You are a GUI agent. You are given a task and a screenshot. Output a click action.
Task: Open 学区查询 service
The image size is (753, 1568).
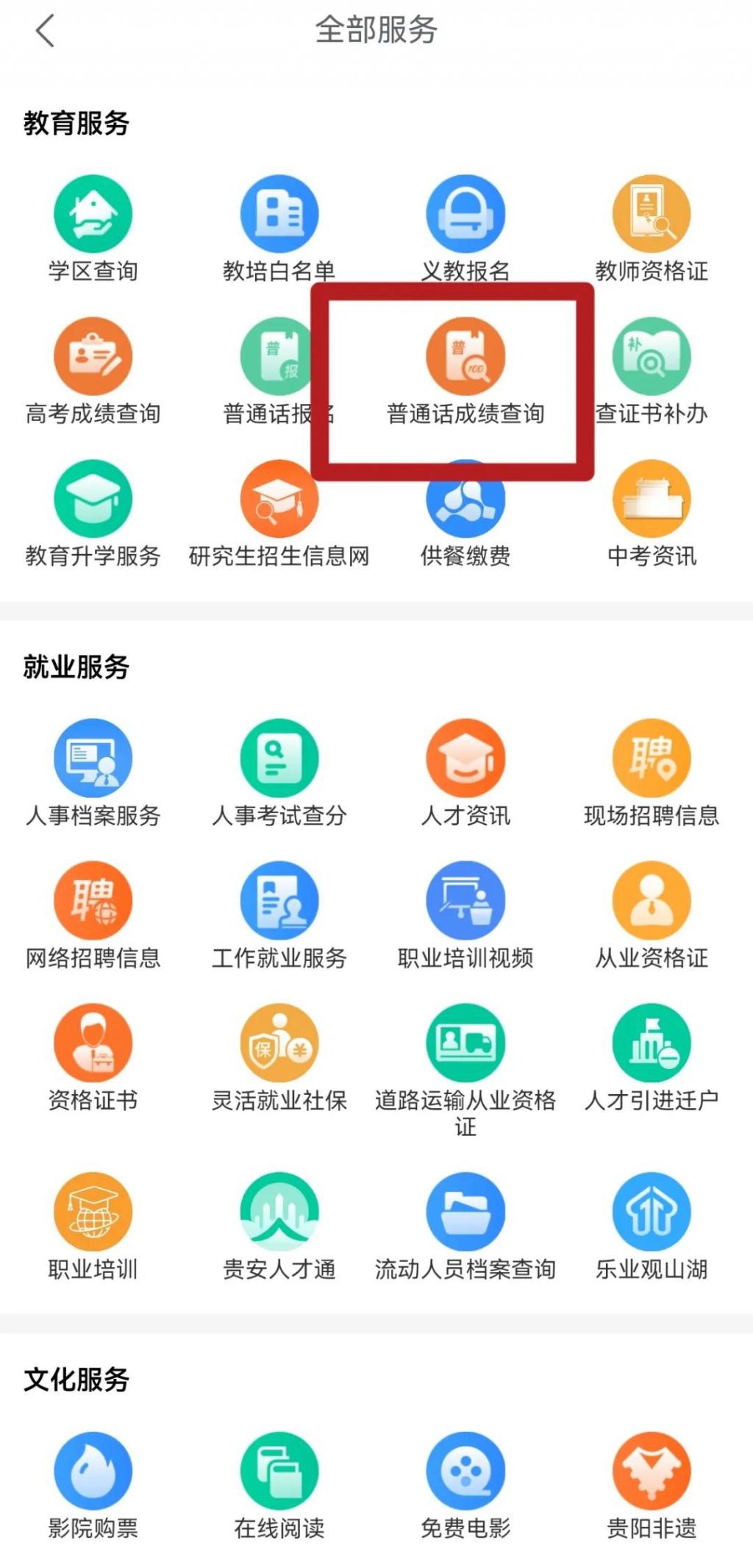(x=93, y=214)
